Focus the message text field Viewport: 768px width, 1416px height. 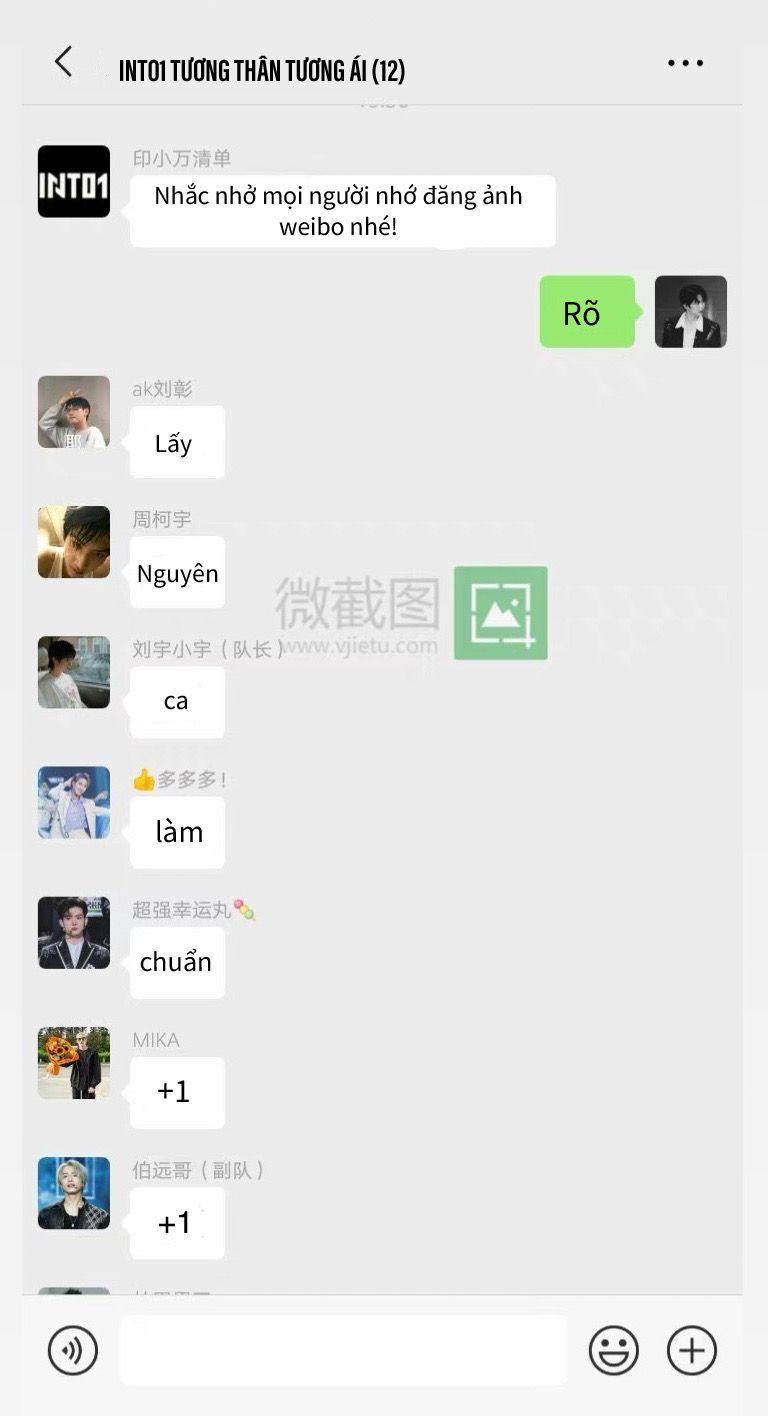coord(343,1350)
